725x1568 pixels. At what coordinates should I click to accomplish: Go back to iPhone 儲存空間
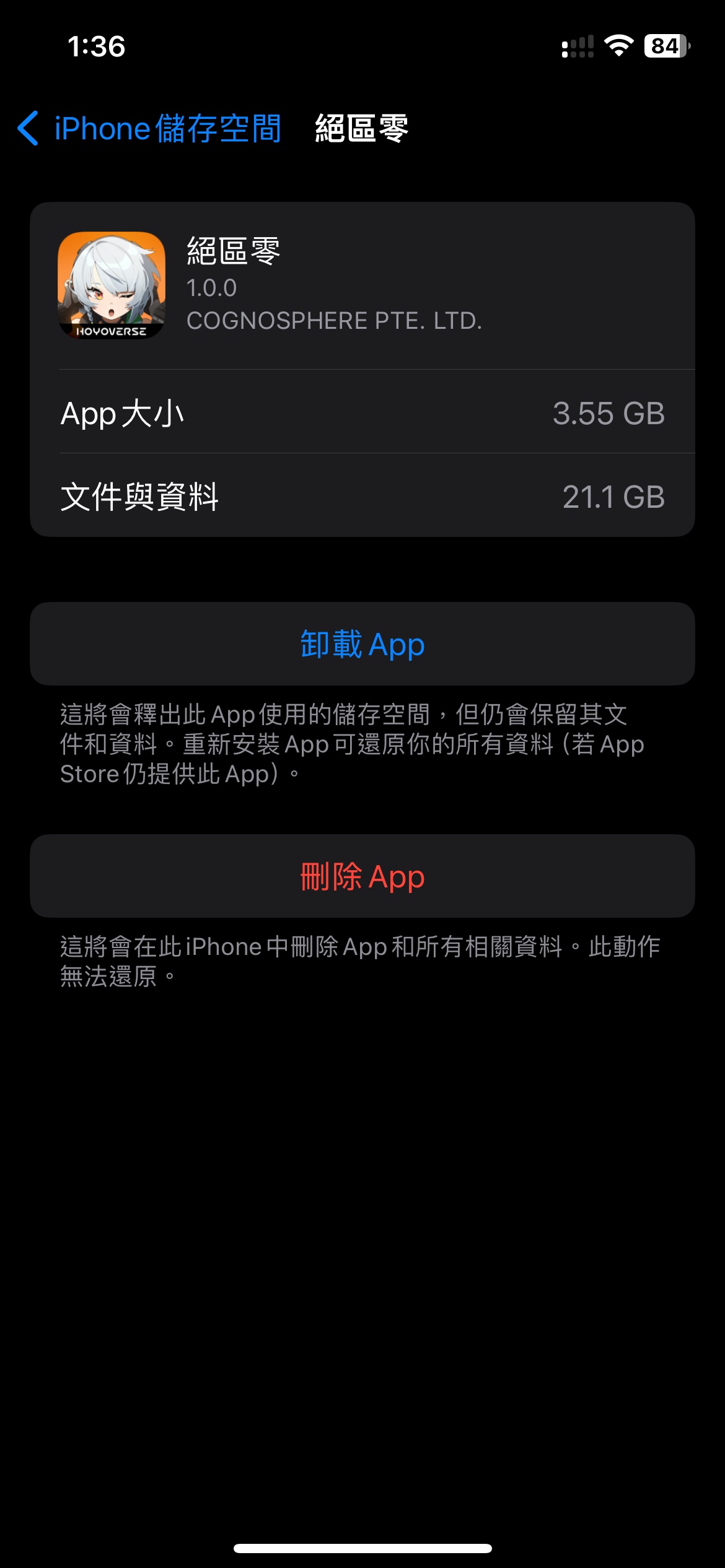click(x=149, y=129)
